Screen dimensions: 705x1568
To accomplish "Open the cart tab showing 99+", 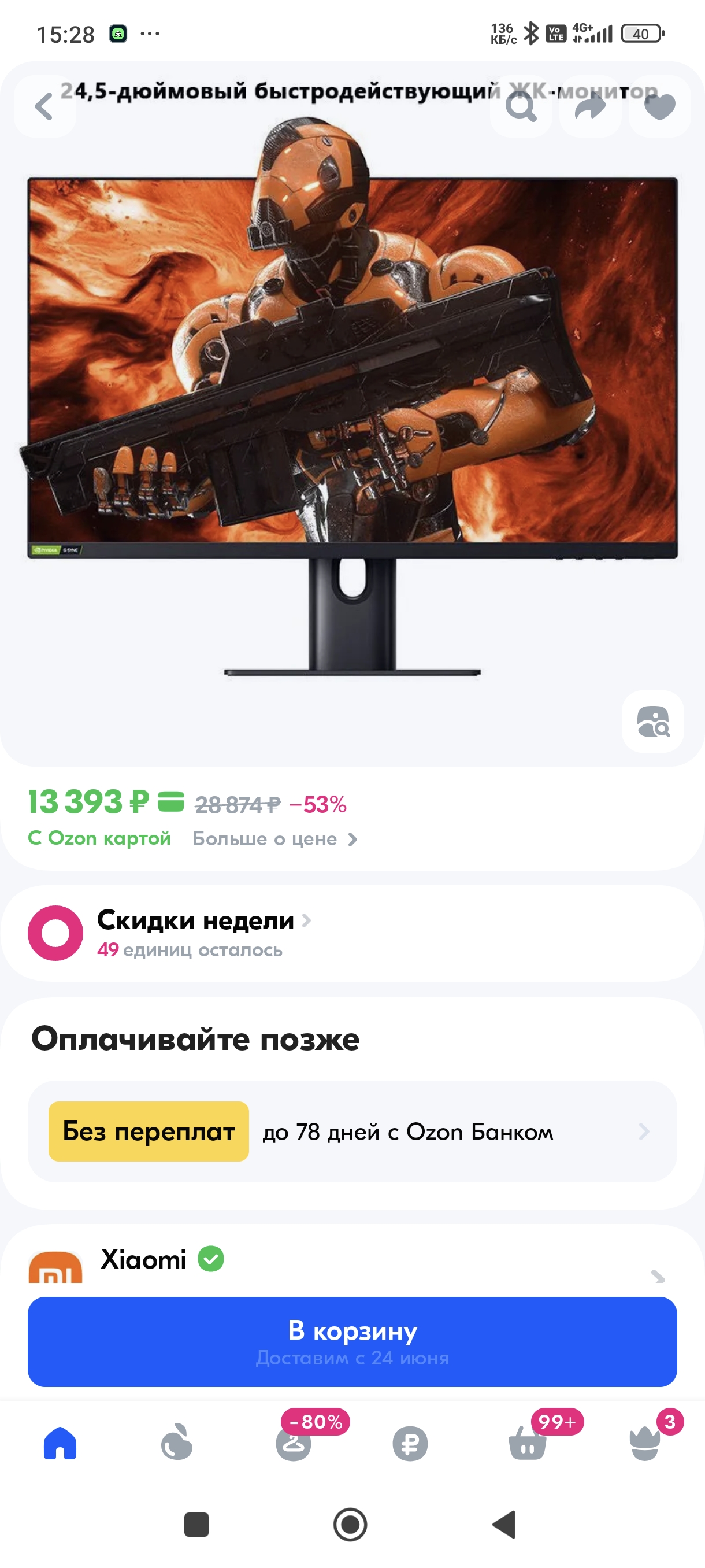I will coord(528,1443).
